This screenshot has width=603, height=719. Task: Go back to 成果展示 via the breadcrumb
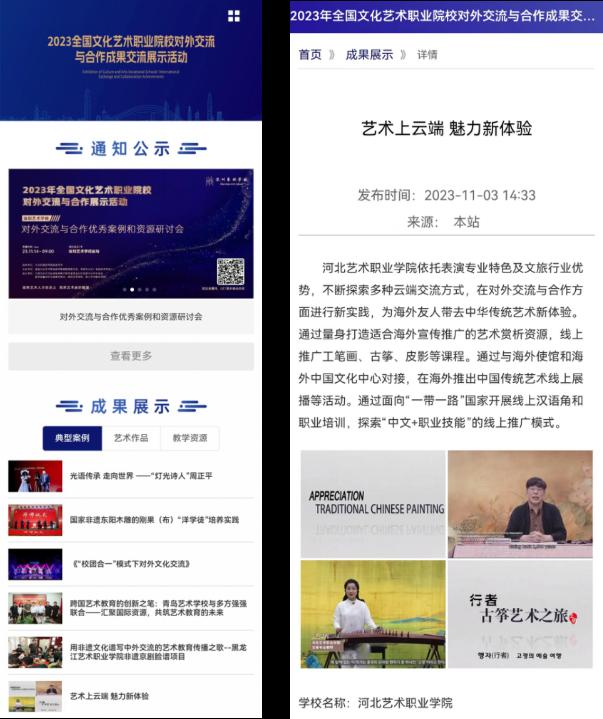click(x=369, y=54)
